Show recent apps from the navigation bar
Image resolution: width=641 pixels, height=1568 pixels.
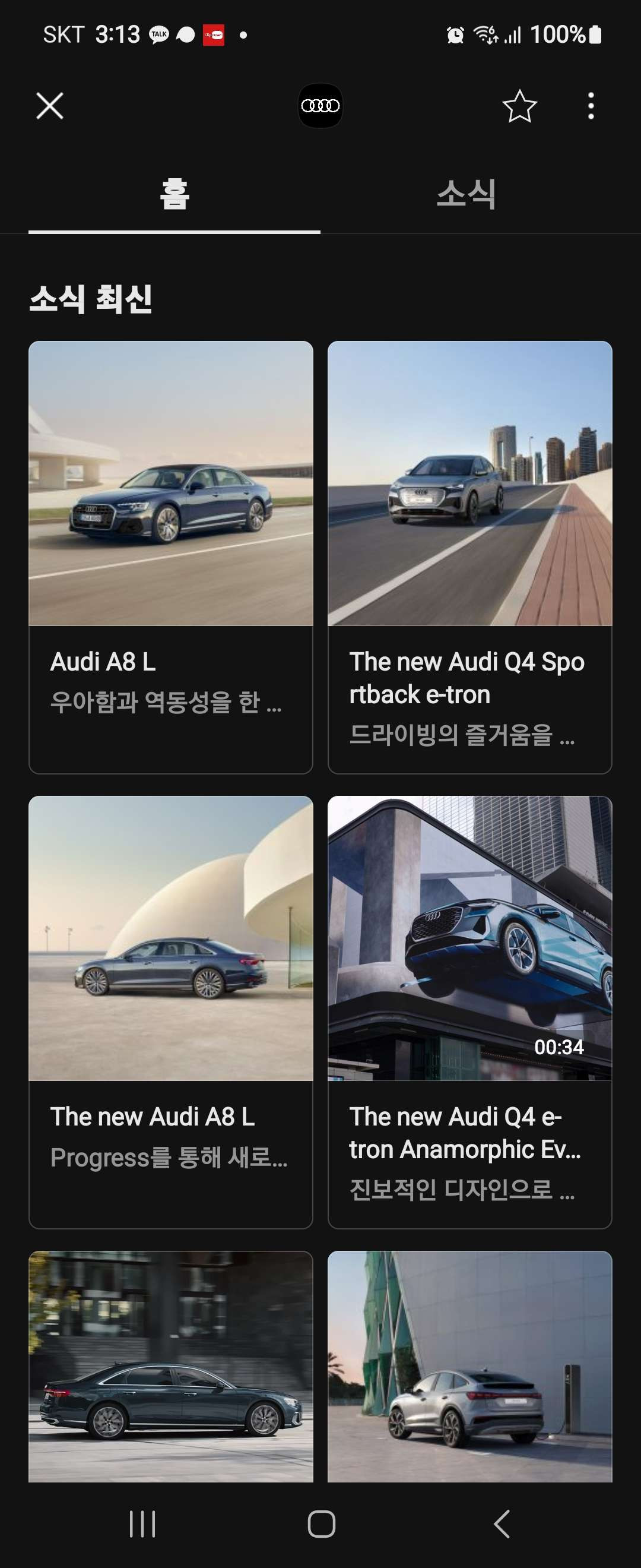pyautogui.click(x=142, y=1524)
